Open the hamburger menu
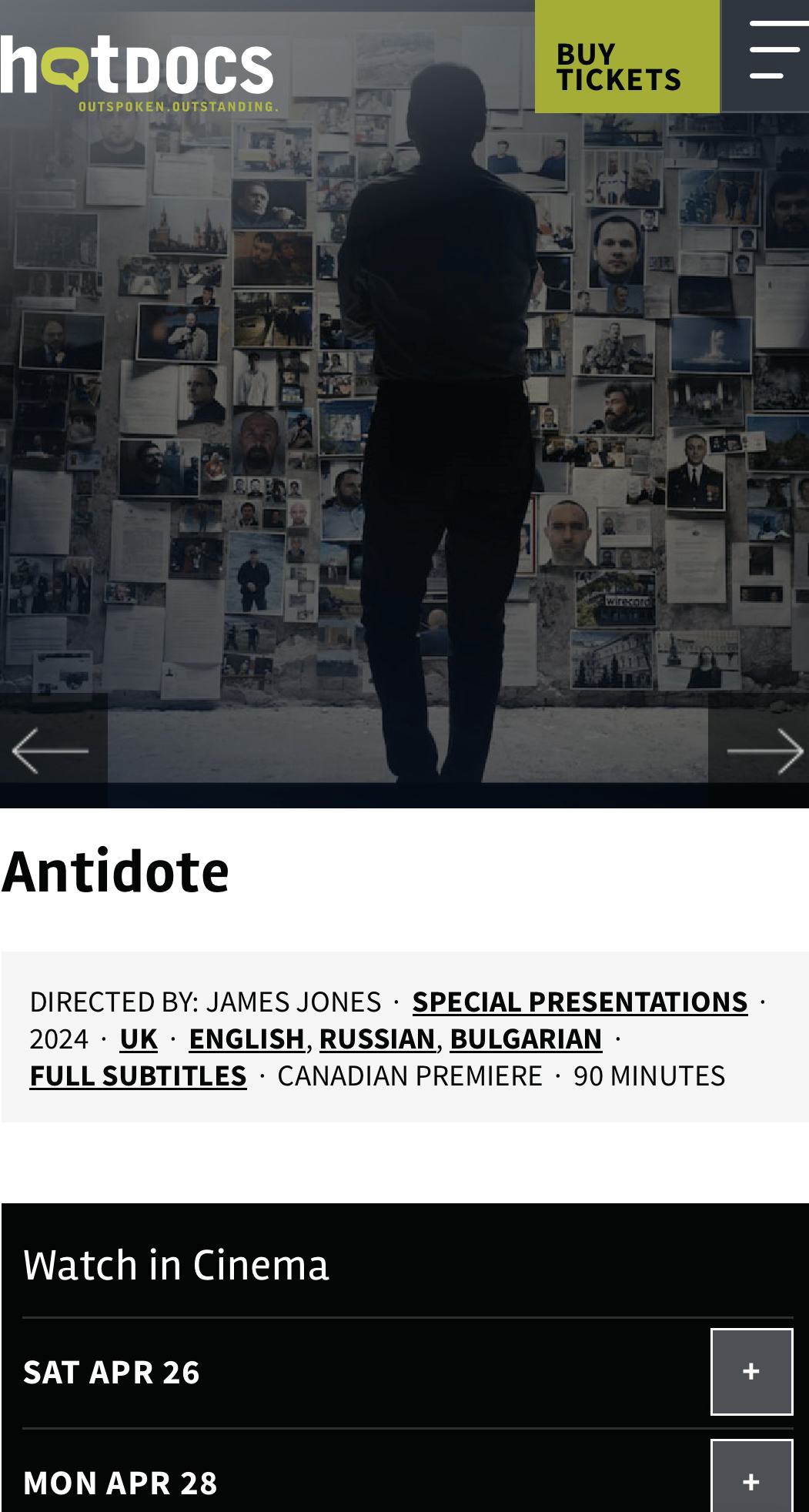This screenshot has height=1512, width=809. [774, 50]
